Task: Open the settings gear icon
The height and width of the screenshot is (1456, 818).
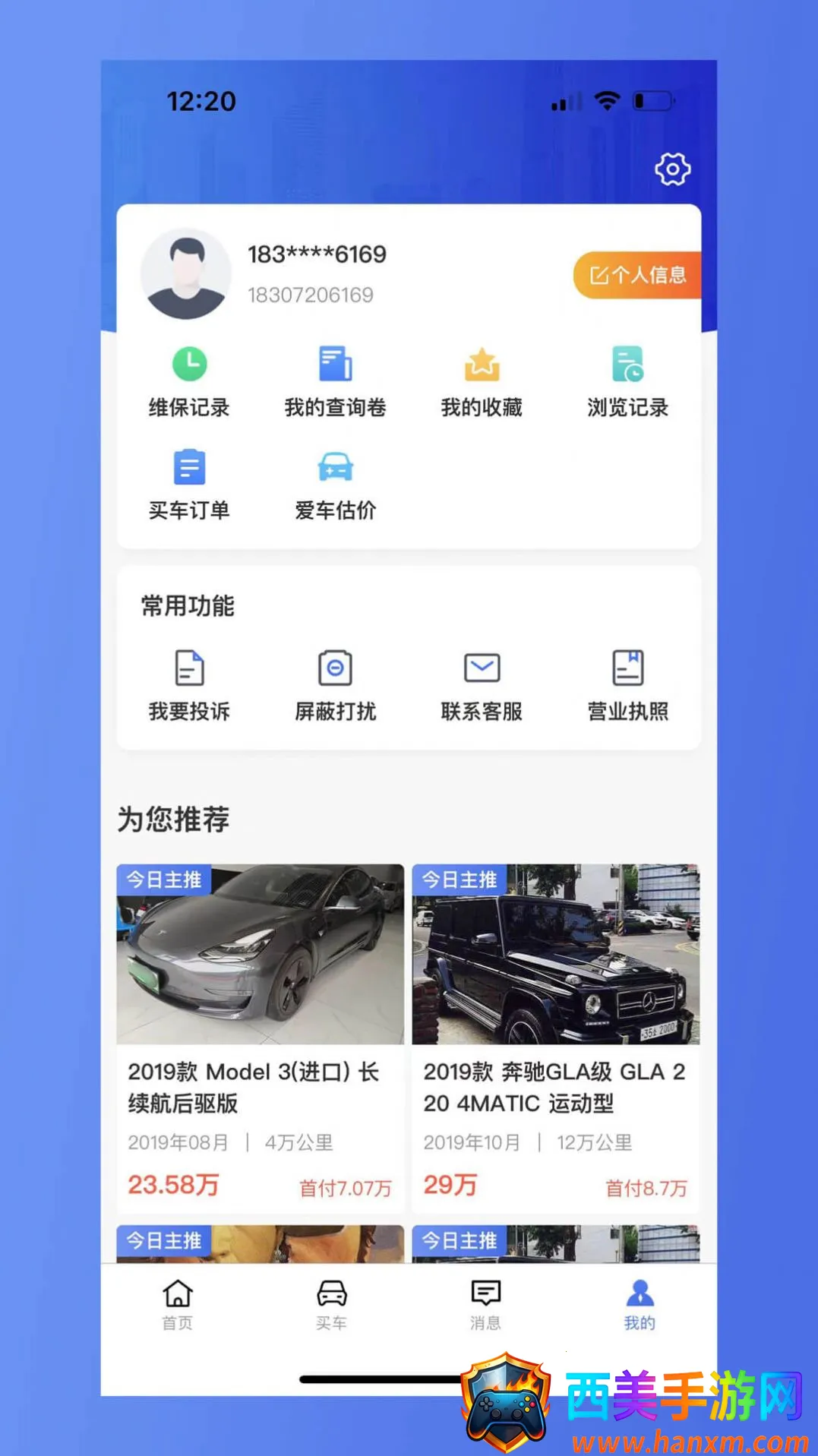Action: (x=672, y=169)
